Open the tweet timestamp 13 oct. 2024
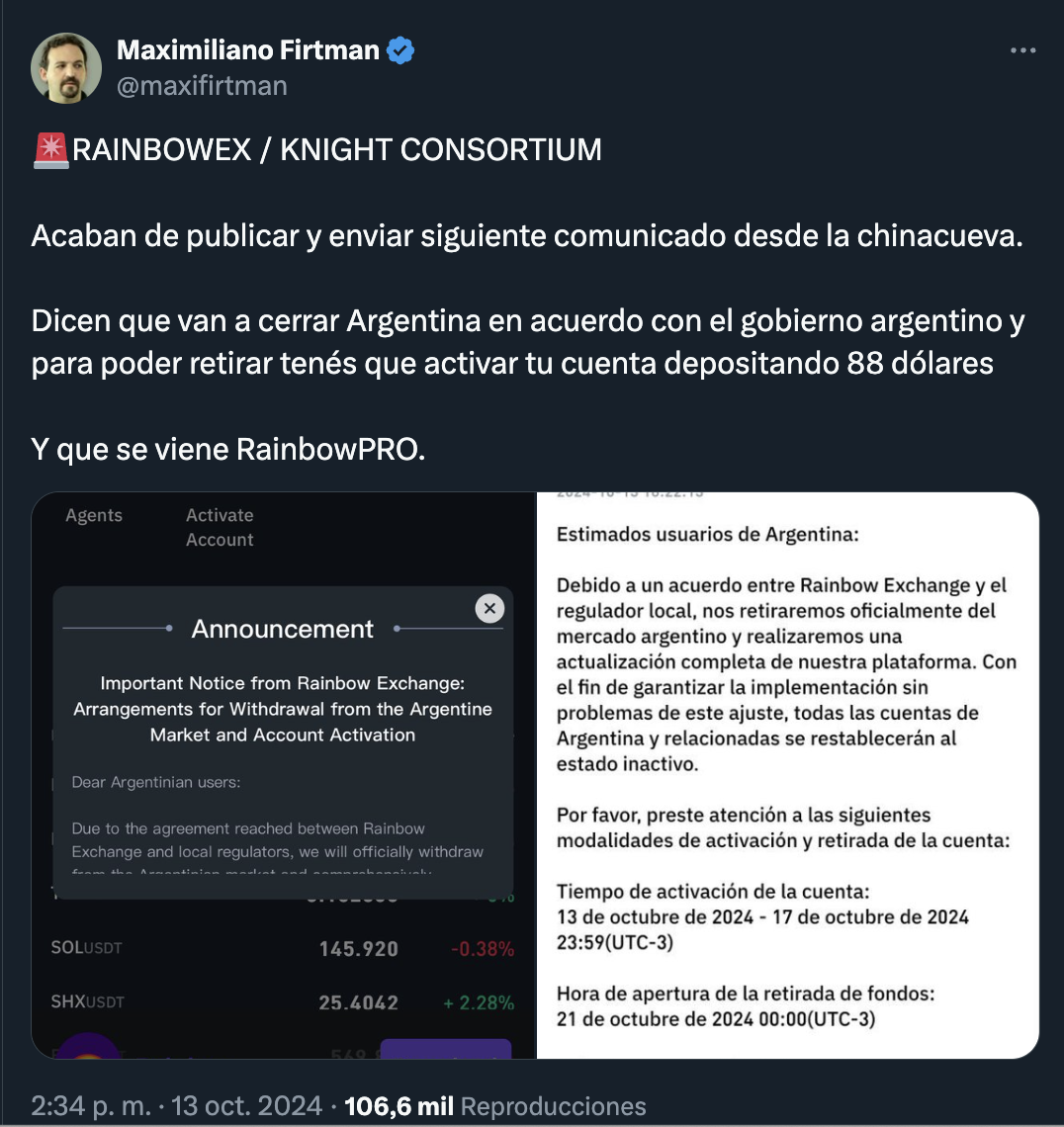 click(176, 1105)
